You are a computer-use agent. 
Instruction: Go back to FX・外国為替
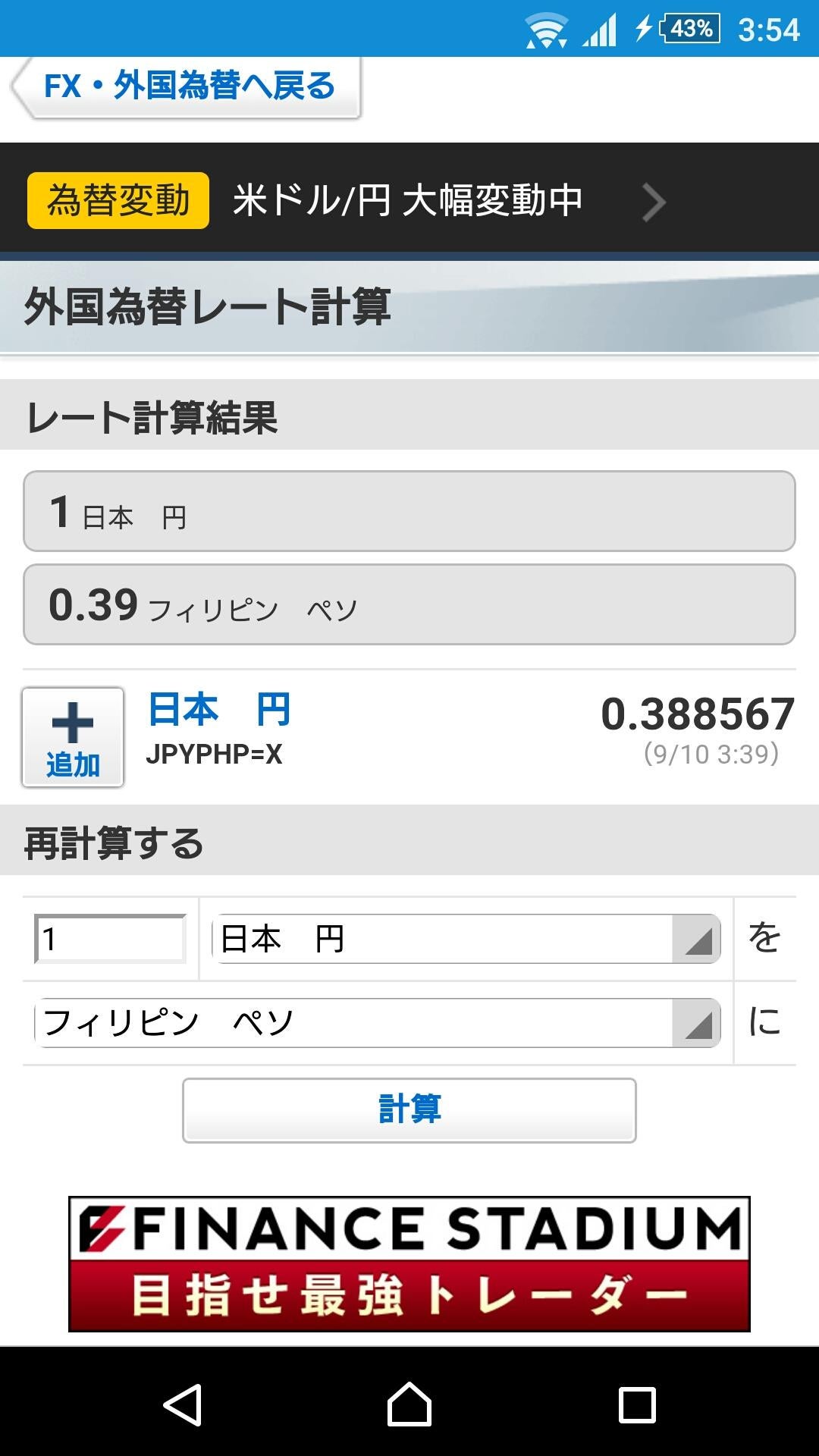[x=187, y=86]
